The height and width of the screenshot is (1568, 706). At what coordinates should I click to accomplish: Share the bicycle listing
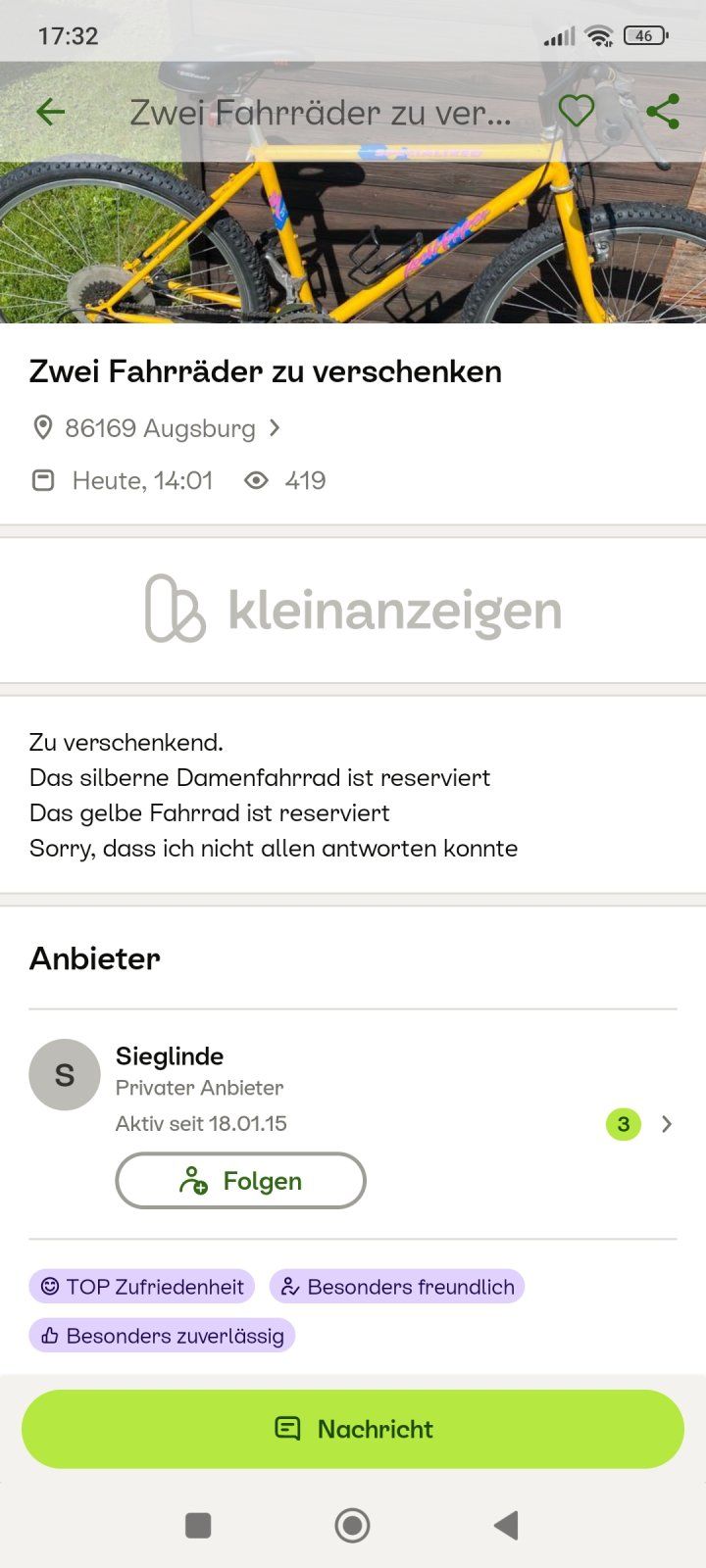pos(663,112)
